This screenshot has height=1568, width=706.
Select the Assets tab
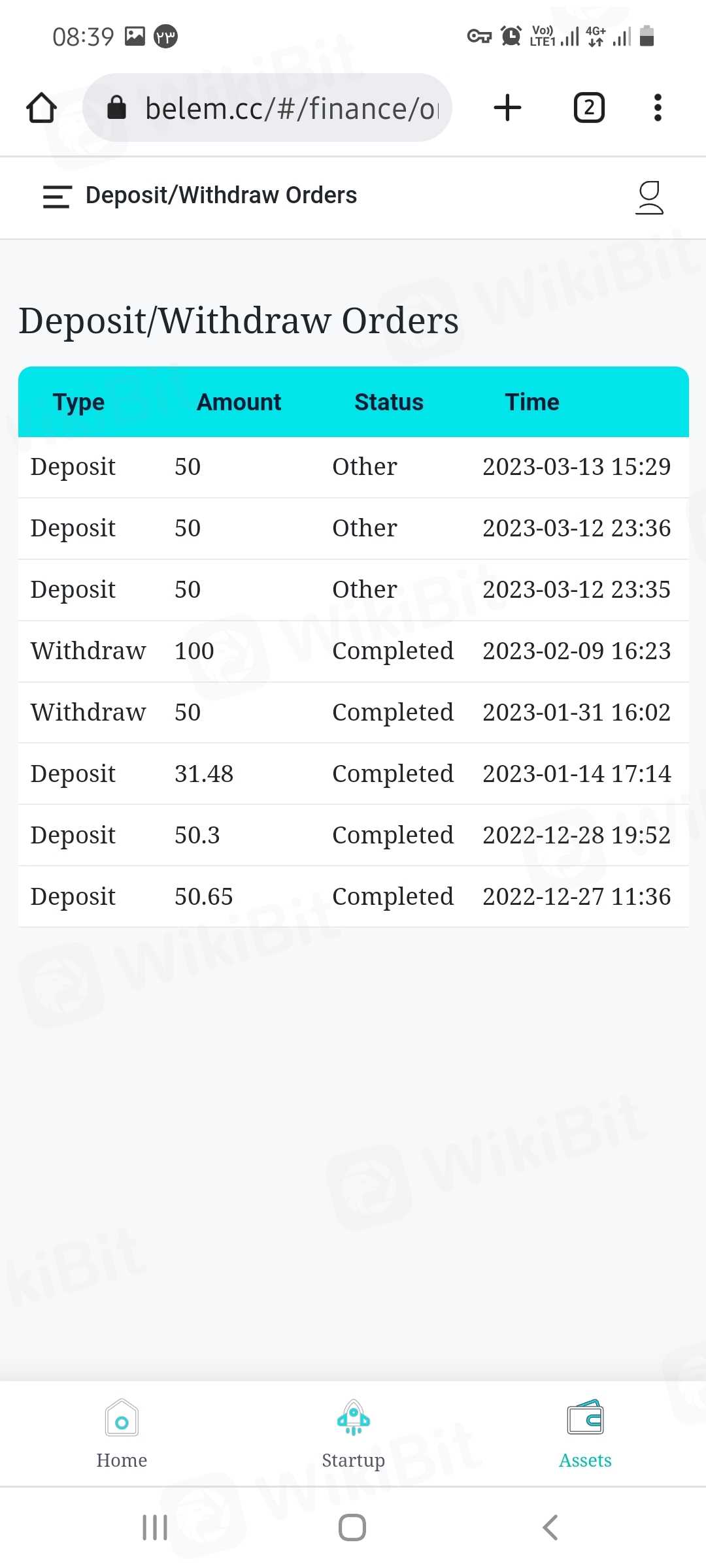pos(585,1433)
